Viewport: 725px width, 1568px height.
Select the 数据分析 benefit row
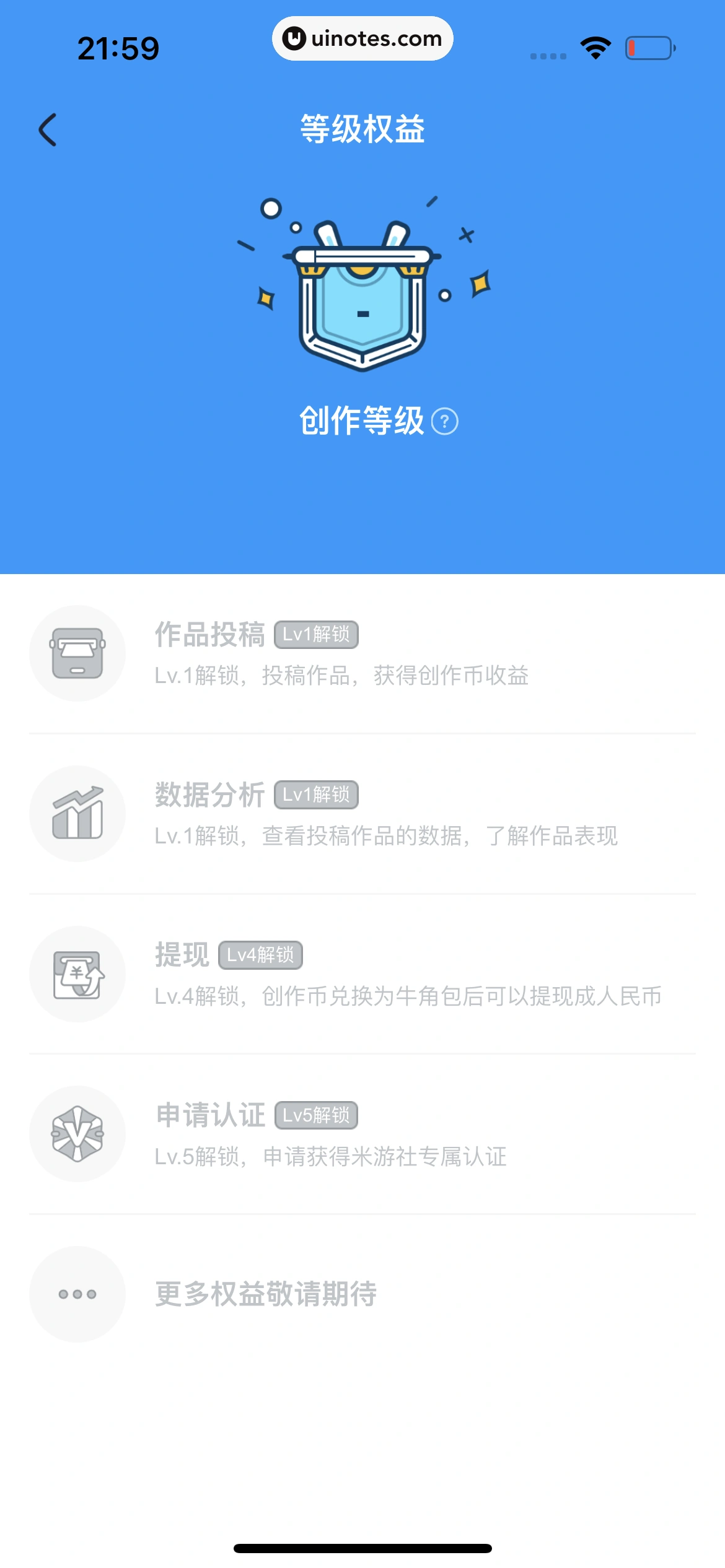(x=362, y=814)
